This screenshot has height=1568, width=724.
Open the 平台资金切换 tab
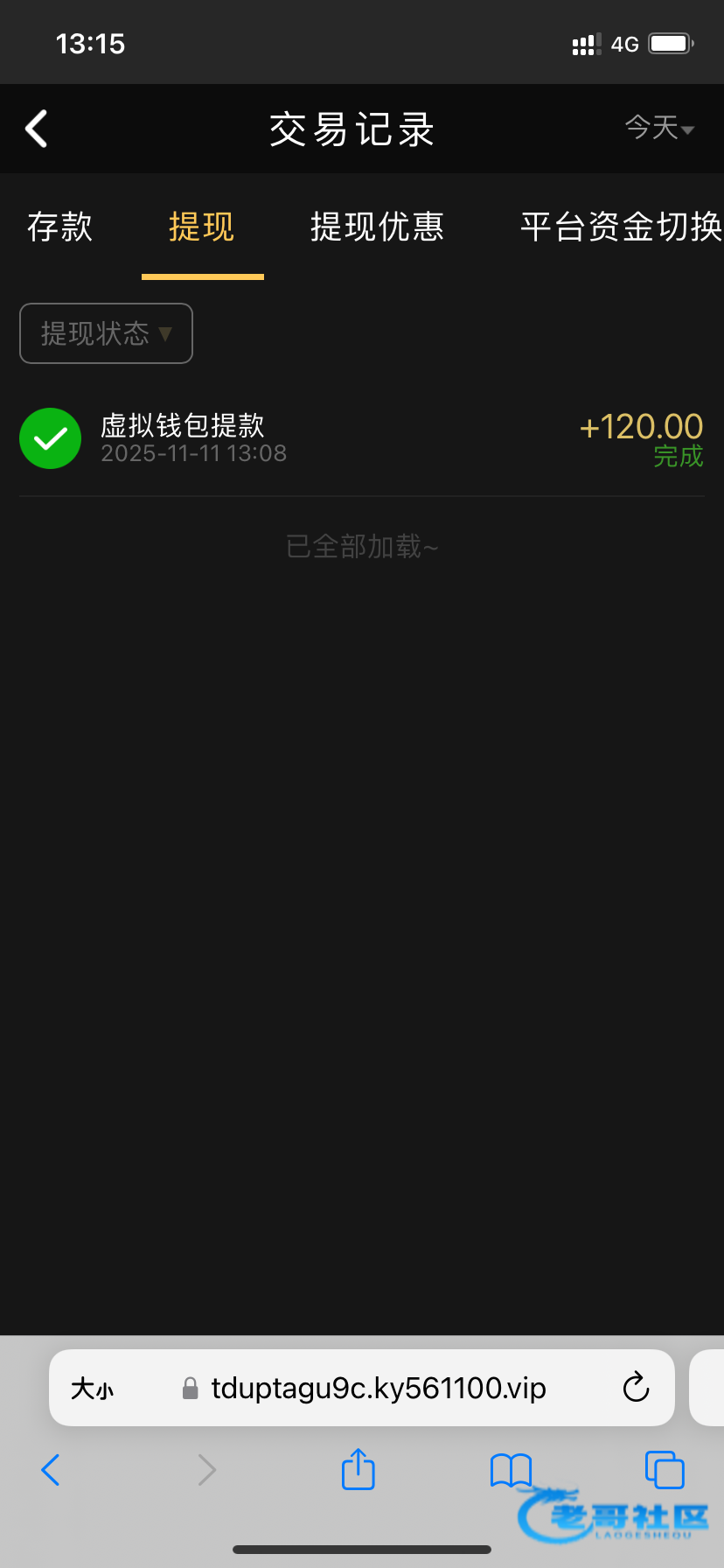[x=622, y=227]
